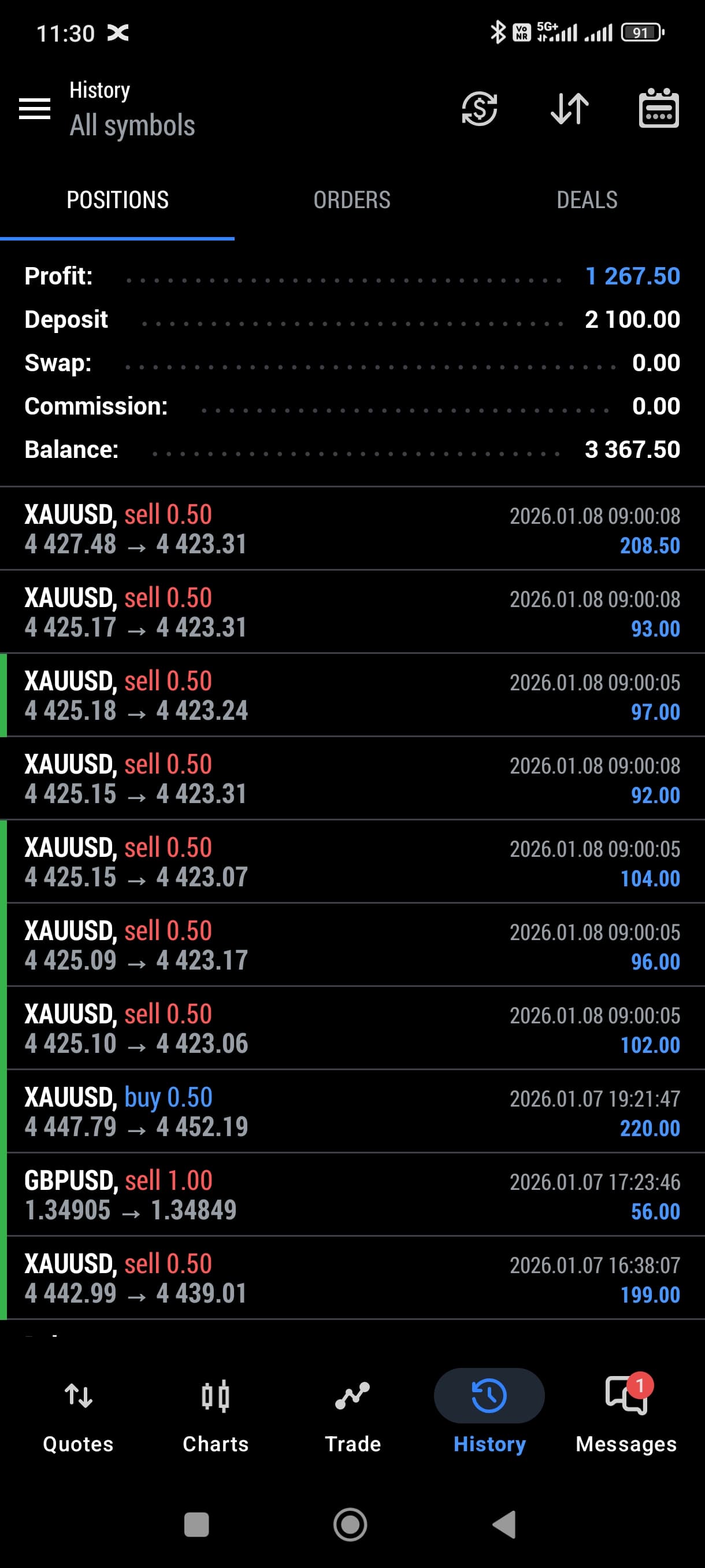Open the XAUUSD buy 0.50 position
Viewport: 705px width, 1568px height.
click(x=352, y=1111)
